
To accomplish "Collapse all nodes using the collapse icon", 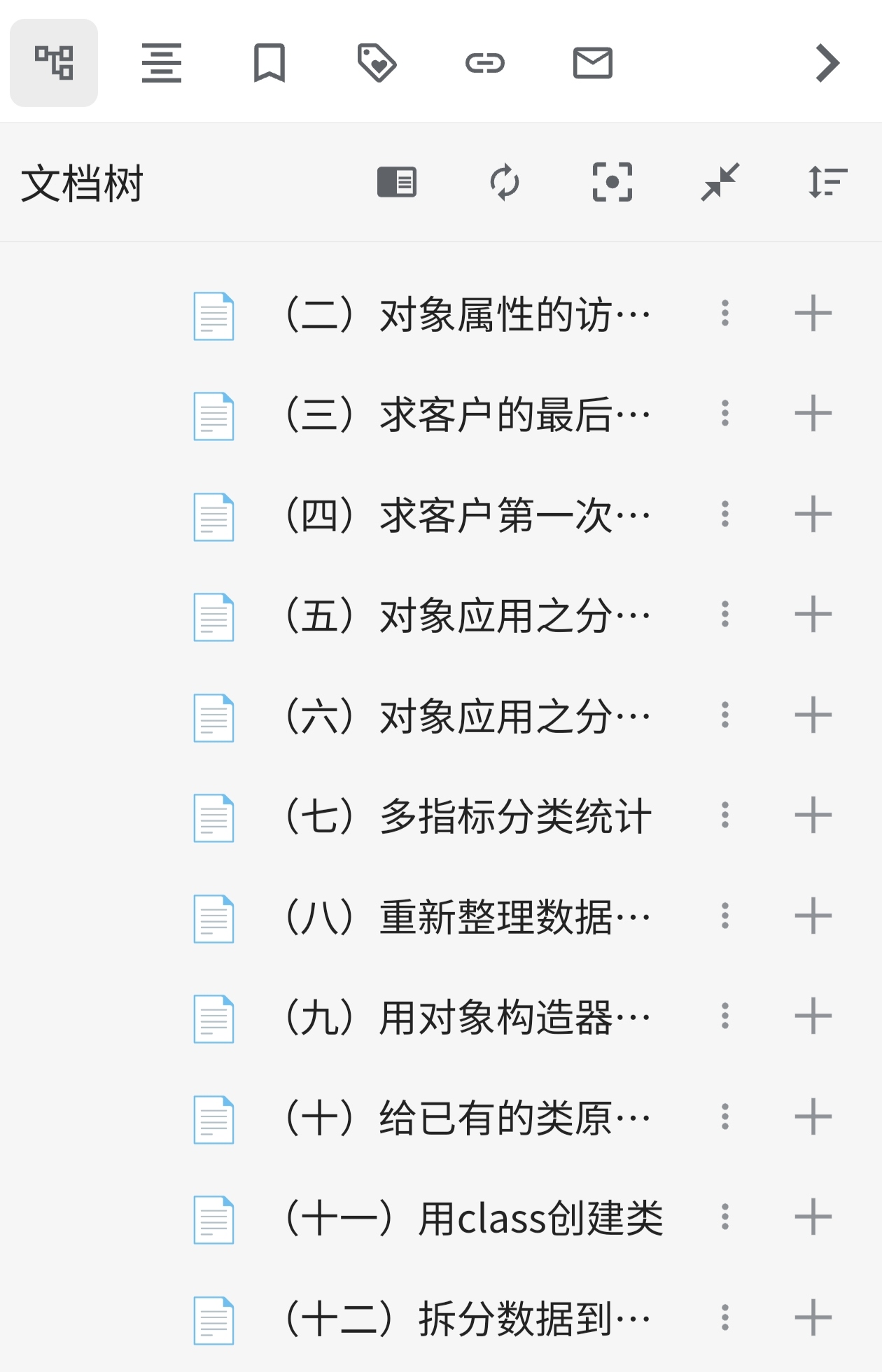I will pyautogui.click(x=720, y=183).
